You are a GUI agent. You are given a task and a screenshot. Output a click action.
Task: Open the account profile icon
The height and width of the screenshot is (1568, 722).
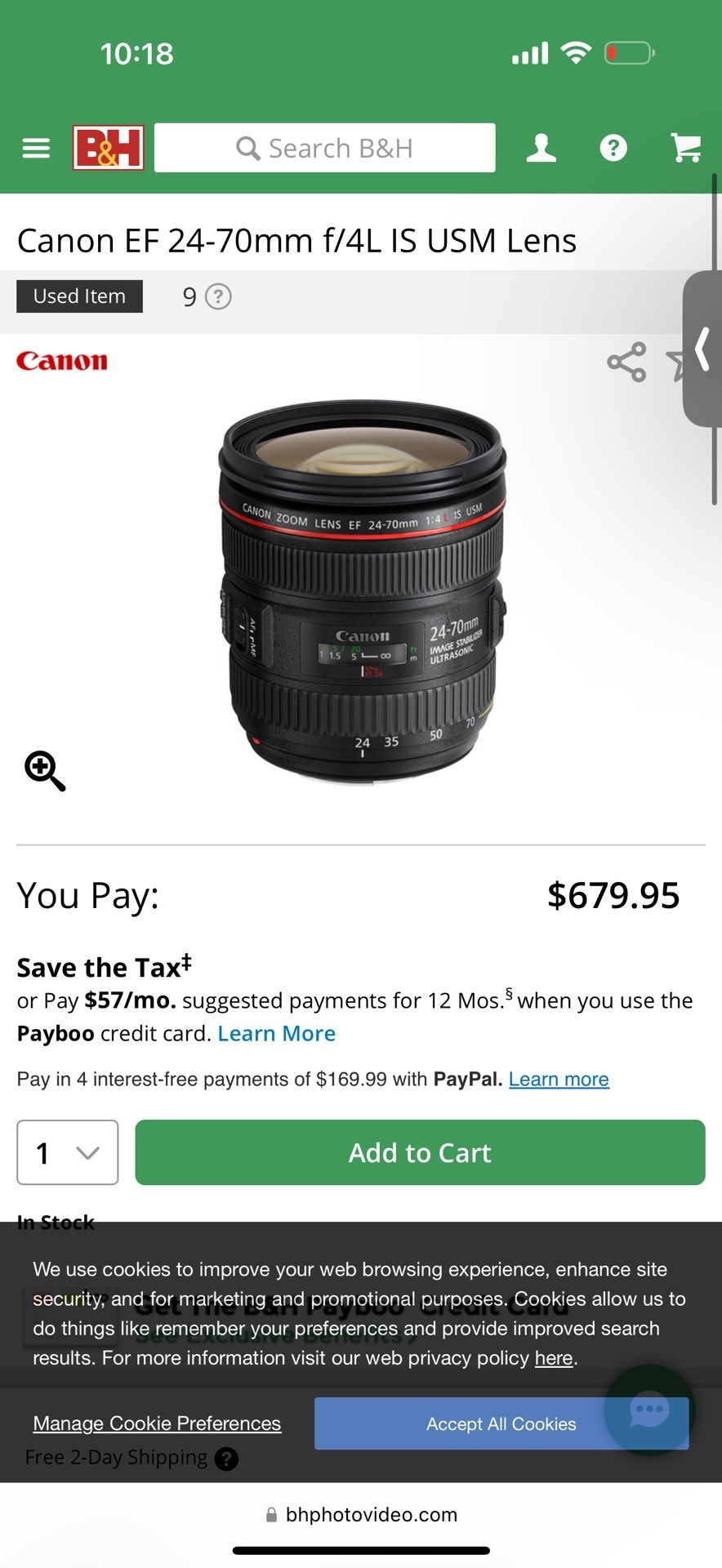(x=541, y=148)
